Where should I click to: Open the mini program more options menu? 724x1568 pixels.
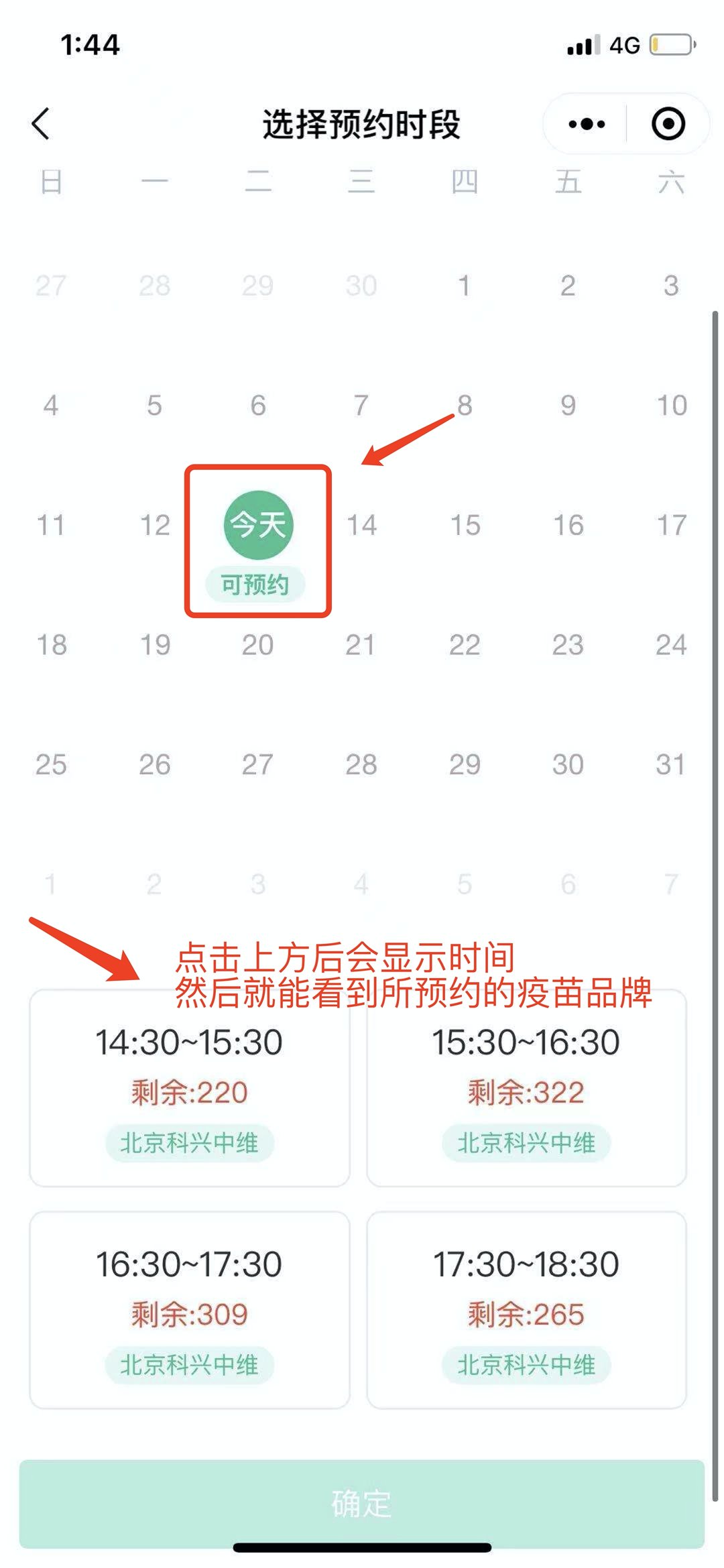(587, 124)
